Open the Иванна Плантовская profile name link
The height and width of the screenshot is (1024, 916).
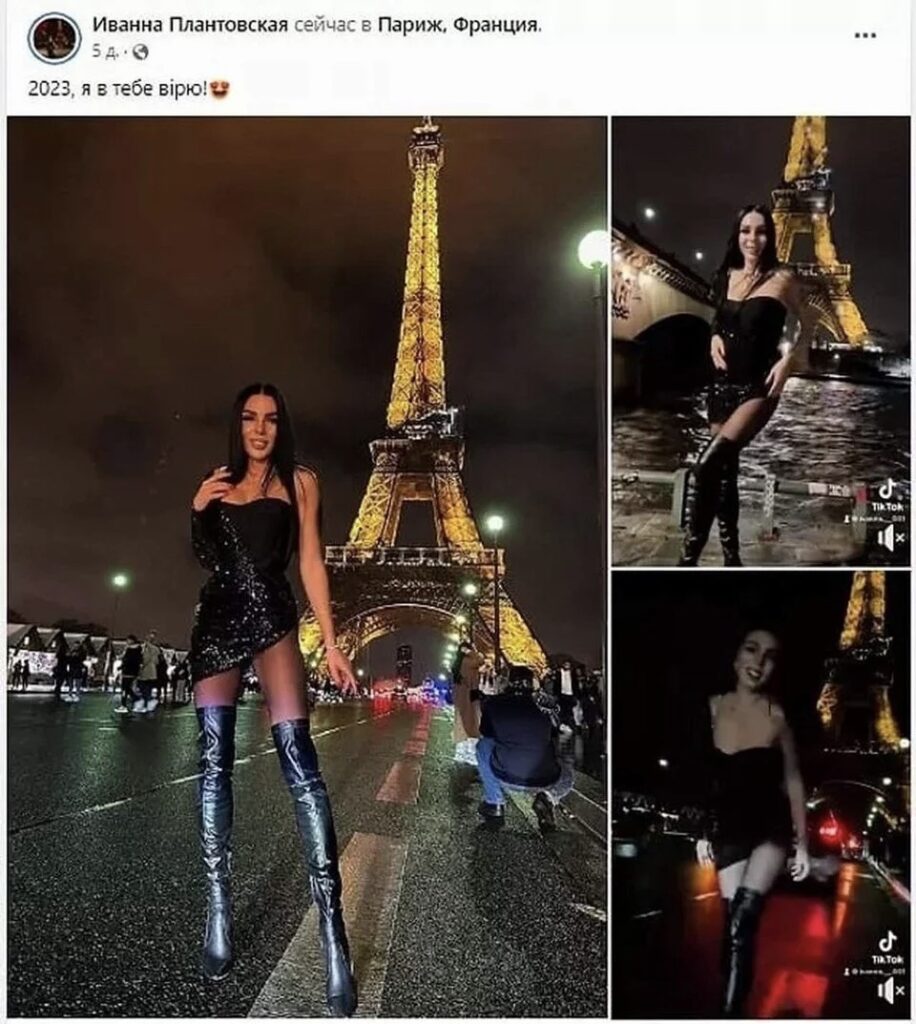(x=190, y=26)
